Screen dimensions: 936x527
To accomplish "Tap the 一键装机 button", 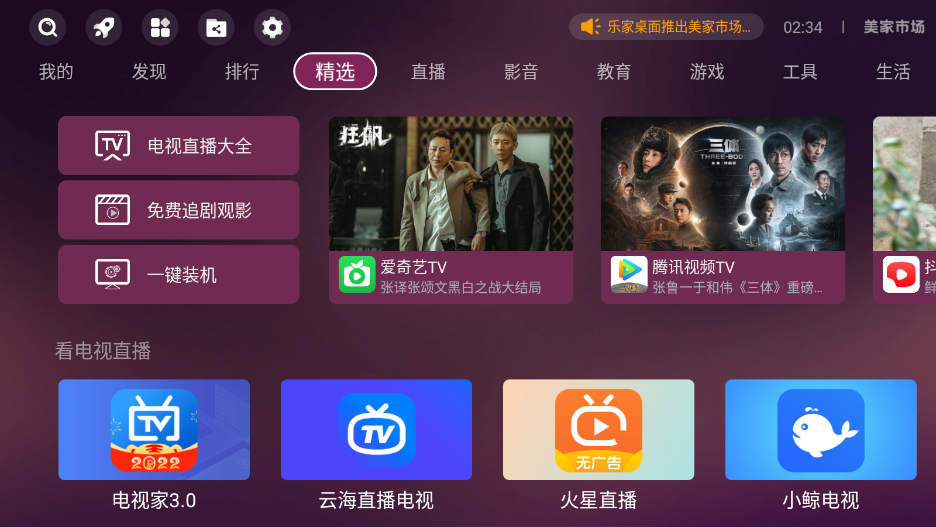I will point(179,274).
